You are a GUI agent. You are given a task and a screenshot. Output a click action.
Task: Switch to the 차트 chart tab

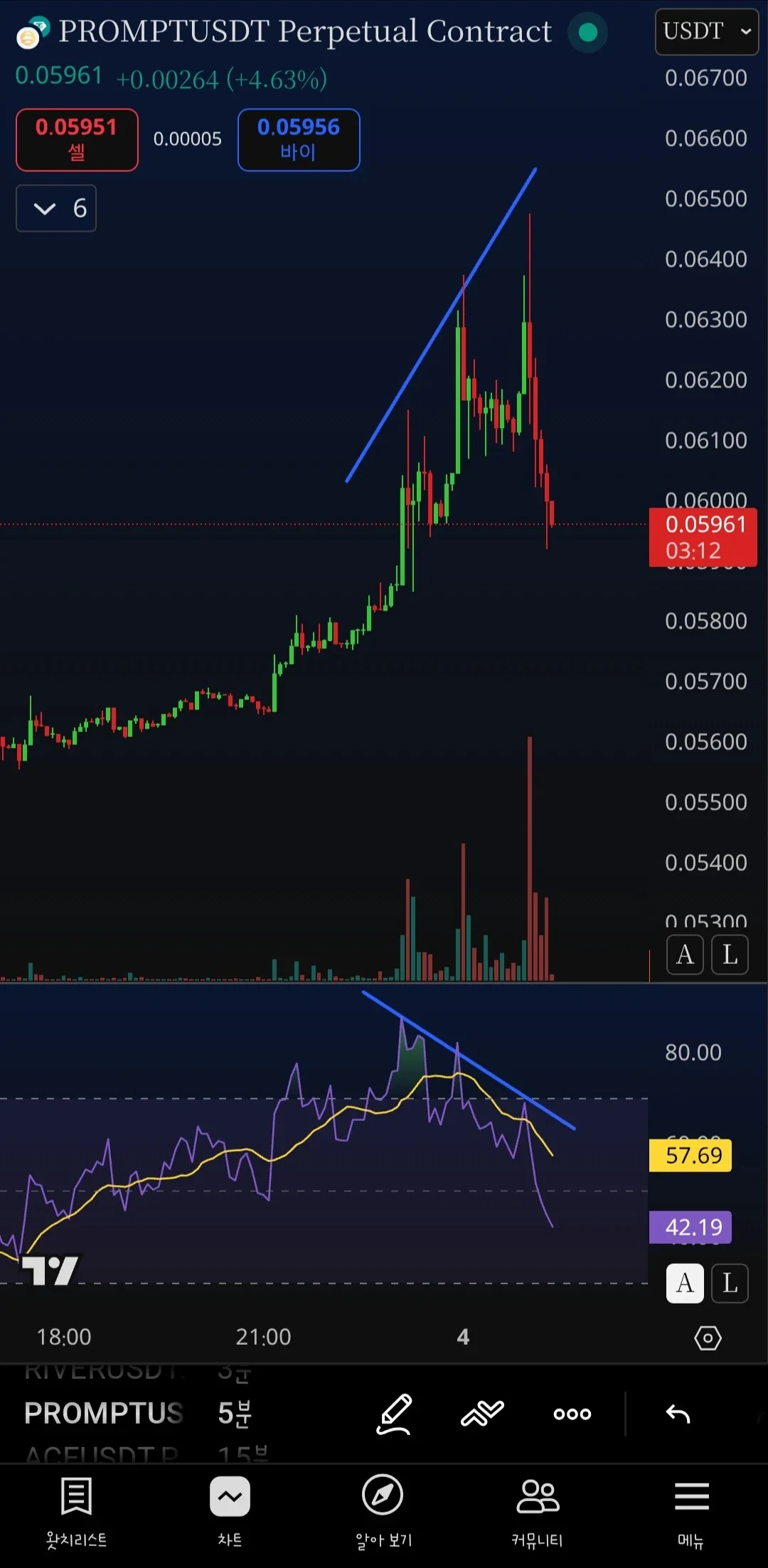click(x=230, y=1514)
